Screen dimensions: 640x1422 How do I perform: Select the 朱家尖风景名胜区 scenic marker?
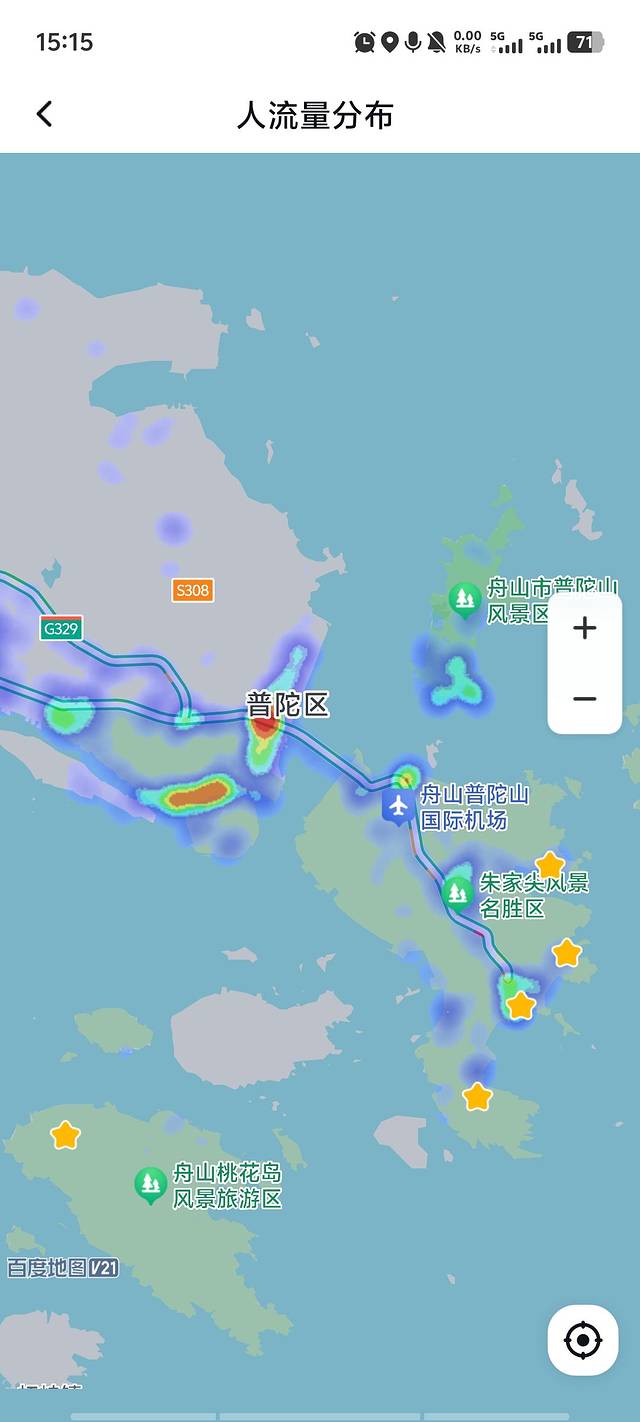[x=458, y=891]
